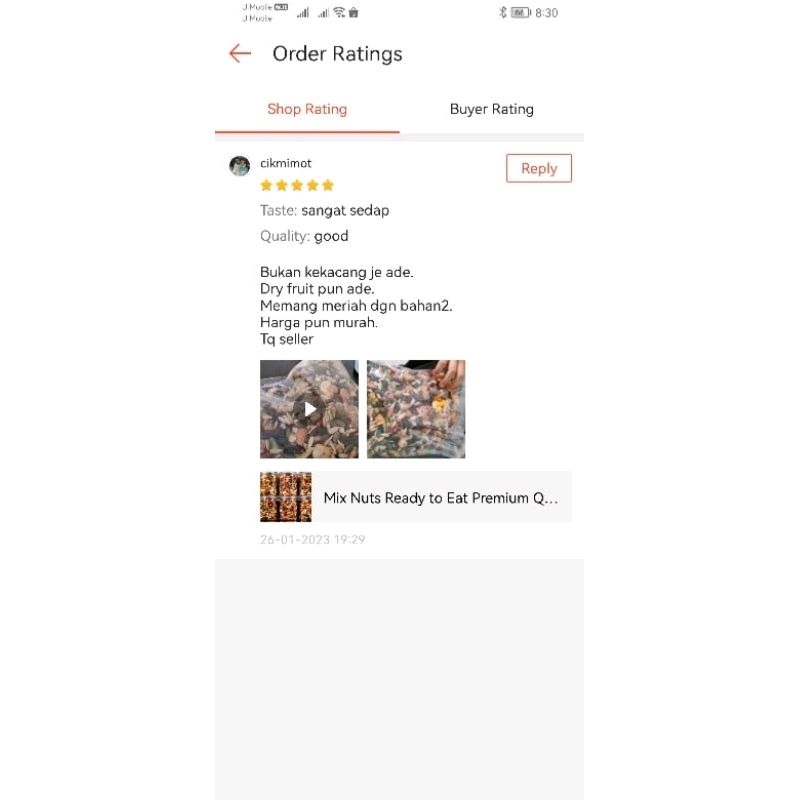Switch to the Buyer Rating tab
Image resolution: width=800 pixels, height=800 pixels.
click(x=491, y=109)
